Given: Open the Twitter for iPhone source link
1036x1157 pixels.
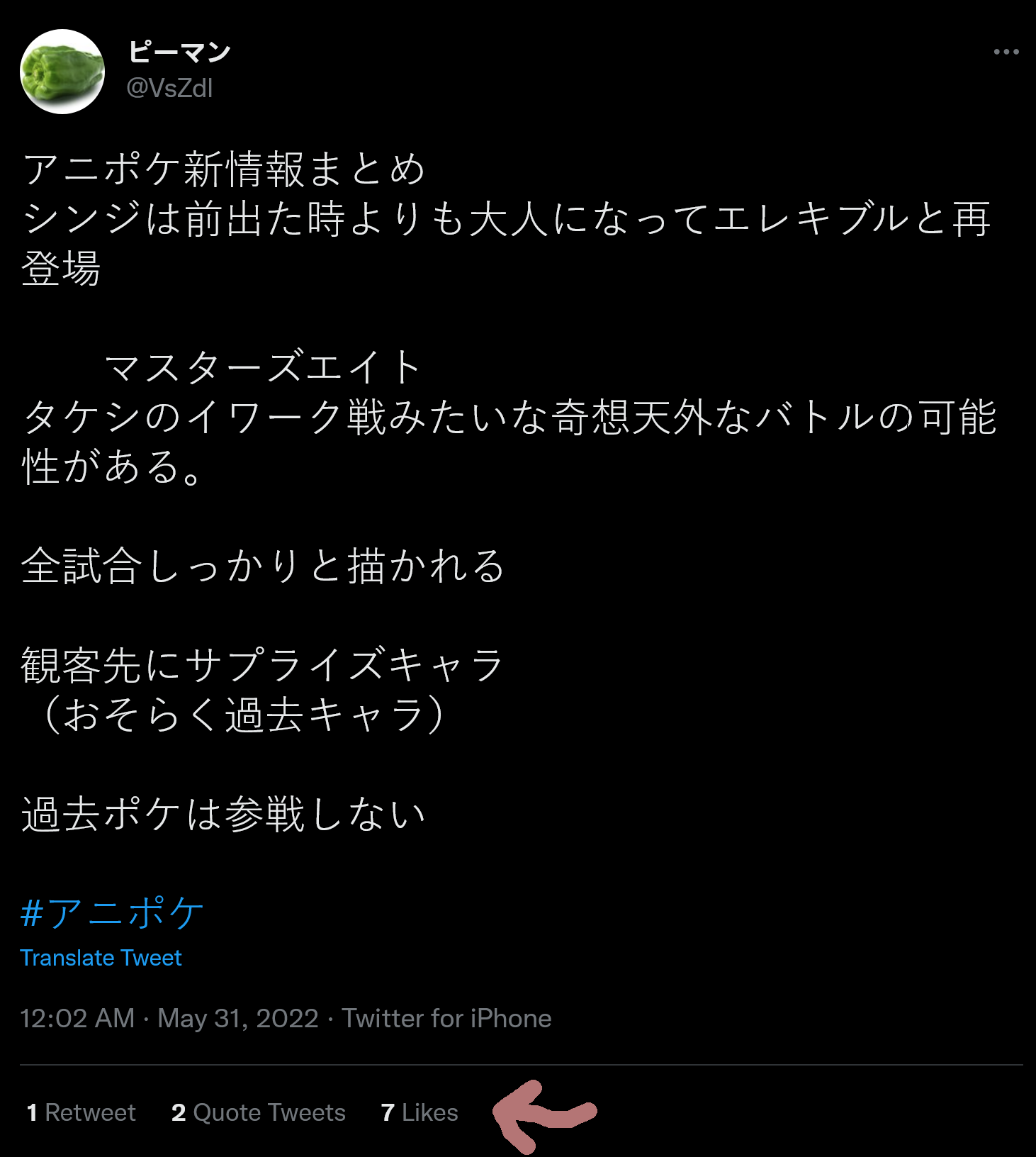Looking at the screenshot, I should [446, 1018].
